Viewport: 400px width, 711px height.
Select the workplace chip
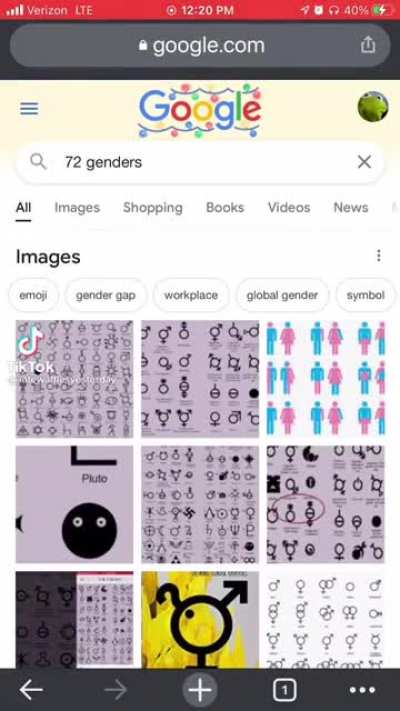pos(191,295)
